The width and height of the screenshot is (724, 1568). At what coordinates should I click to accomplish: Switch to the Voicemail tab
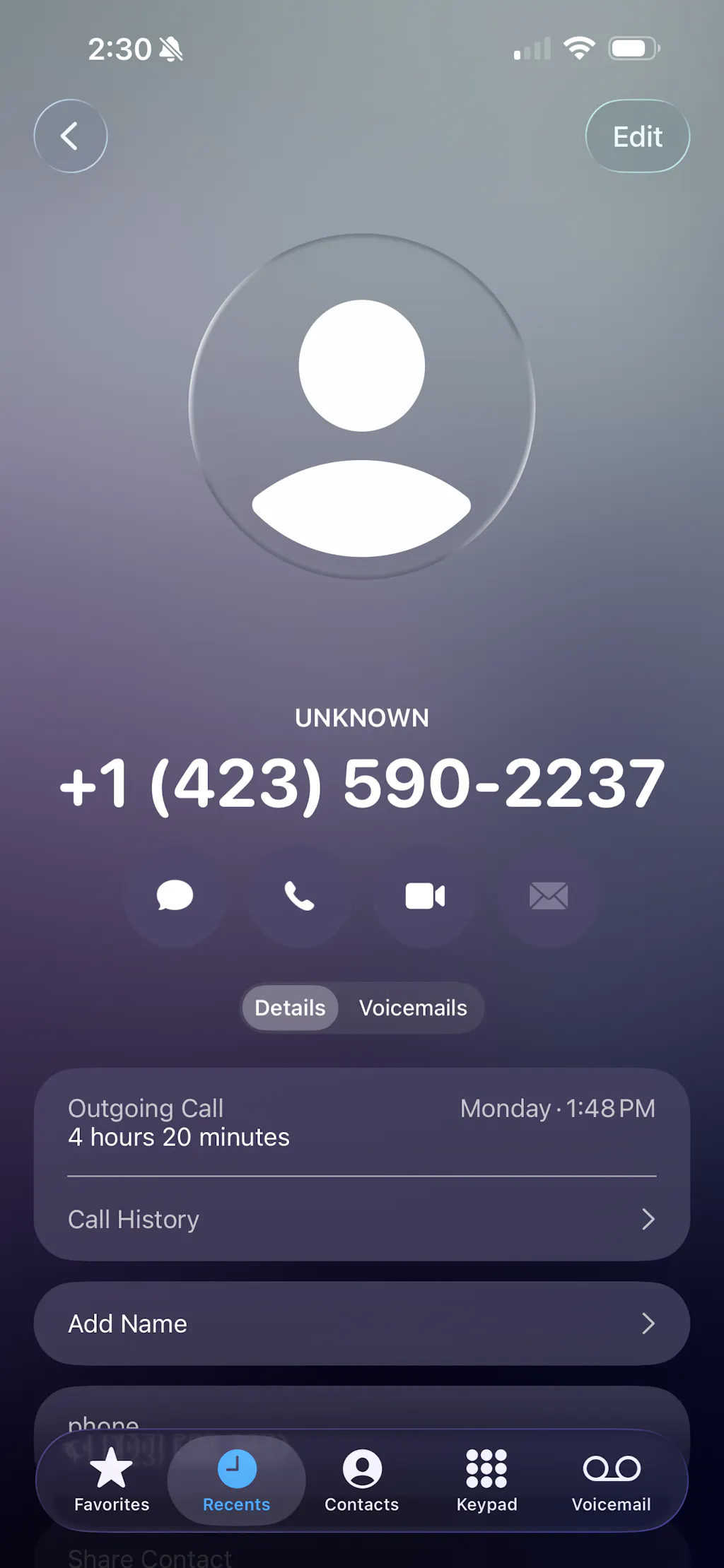tap(612, 1480)
